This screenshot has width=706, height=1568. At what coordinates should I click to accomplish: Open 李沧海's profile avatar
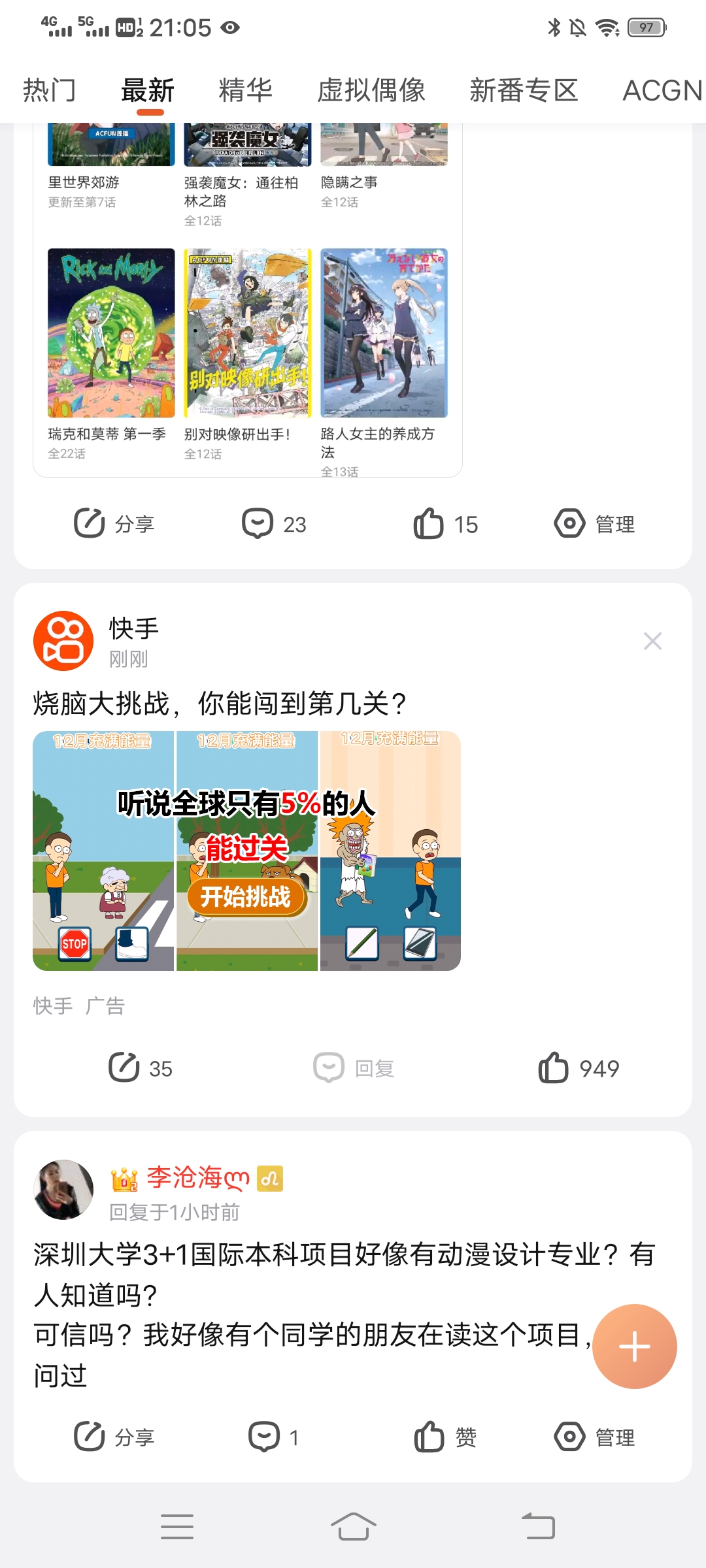pos(63,1190)
